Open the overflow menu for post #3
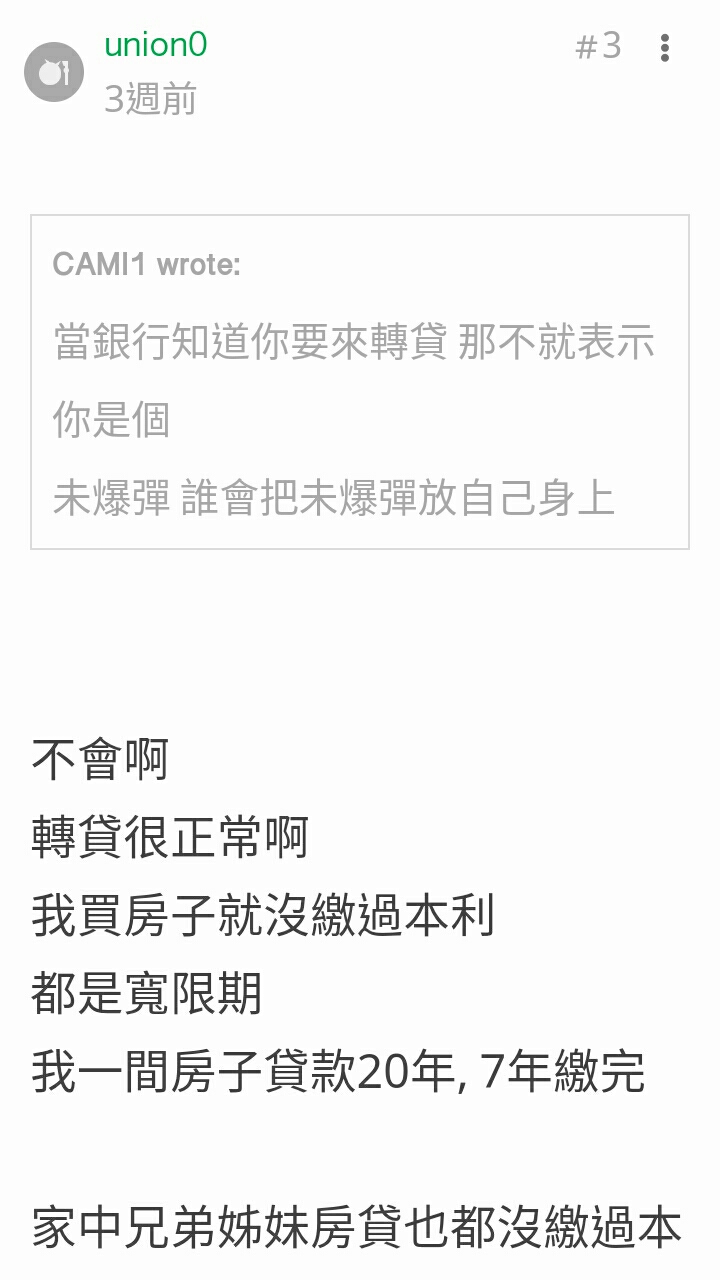Image resolution: width=720 pixels, height=1280 pixels. [x=665, y=47]
